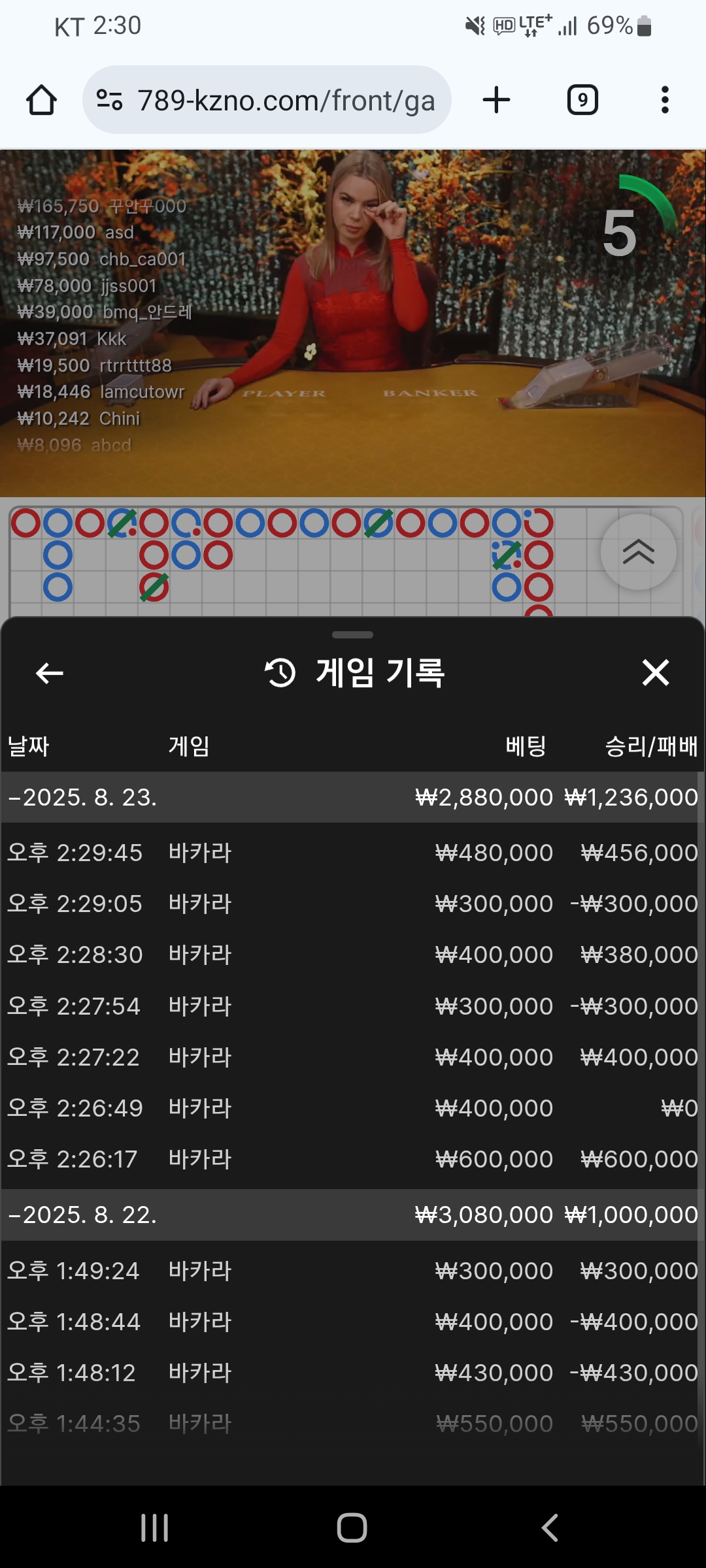Image resolution: width=706 pixels, height=1568 pixels.
Task: Go to browser home page
Action: [41, 101]
